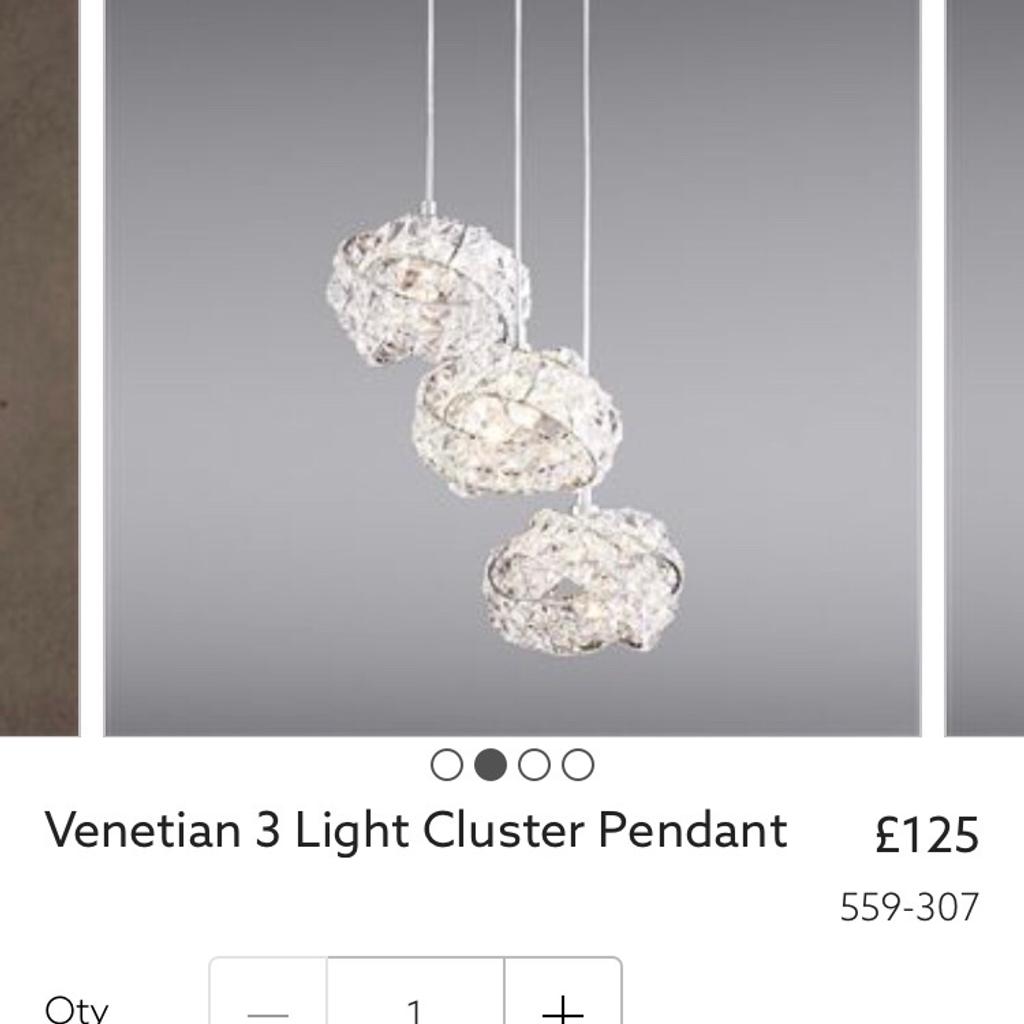Viewport: 1024px width, 1024px height.
Task: Go to the fourth image dot
Action: click(578, 765)
